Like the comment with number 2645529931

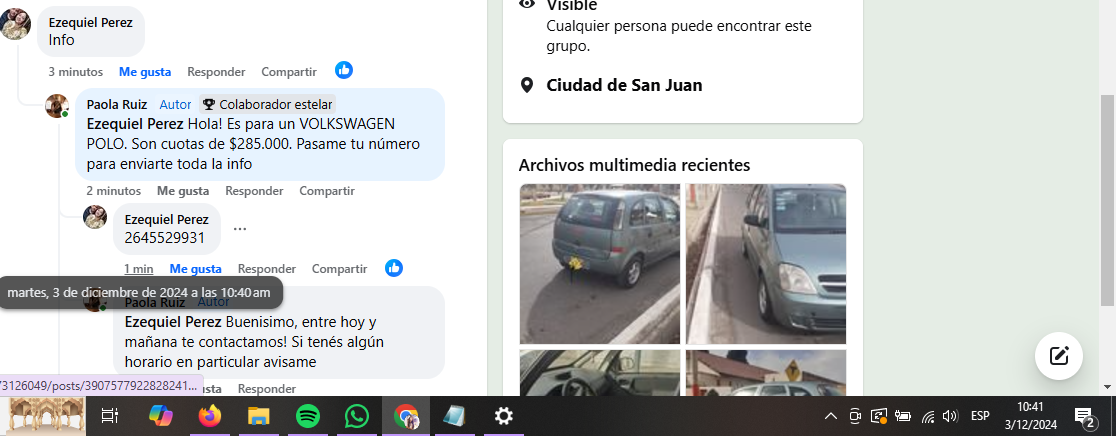pyautogui.click(x=195, y=269)
